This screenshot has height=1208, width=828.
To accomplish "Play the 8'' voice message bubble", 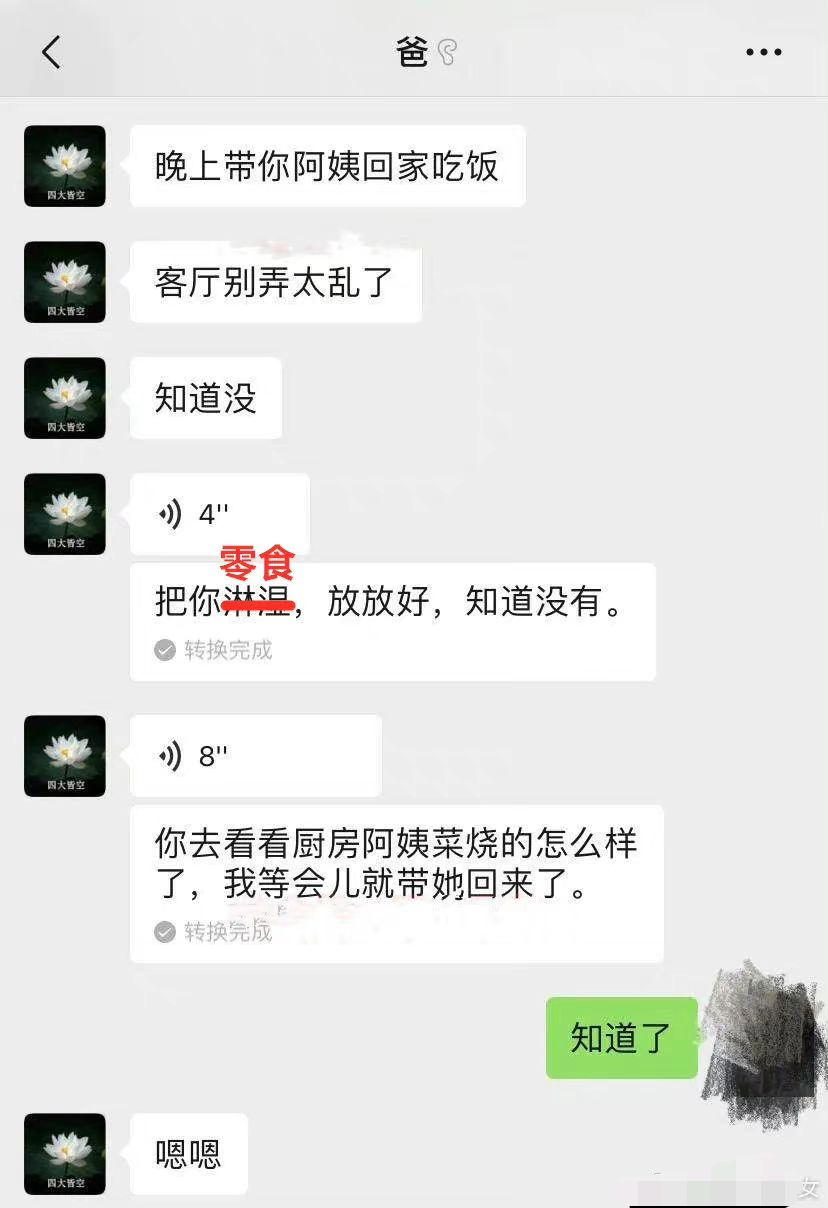I will point(255,756).
